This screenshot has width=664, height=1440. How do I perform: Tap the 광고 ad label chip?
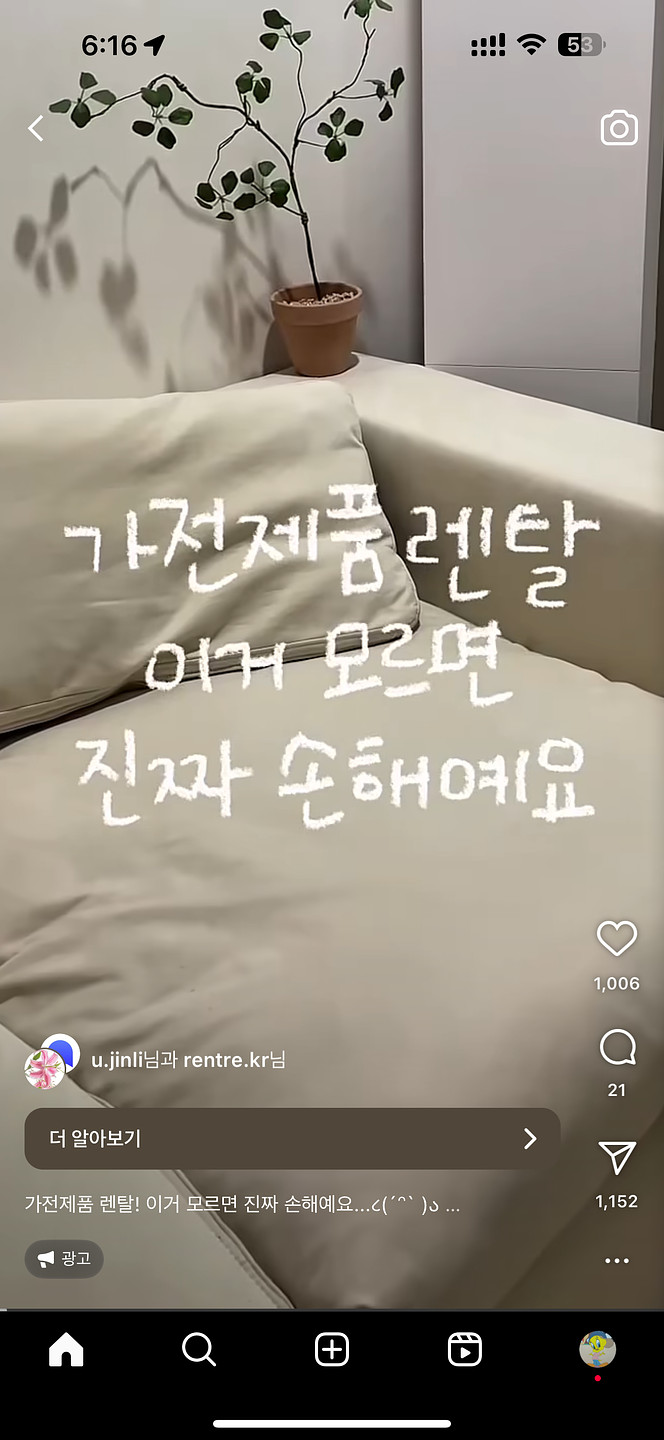point(64,1259)
